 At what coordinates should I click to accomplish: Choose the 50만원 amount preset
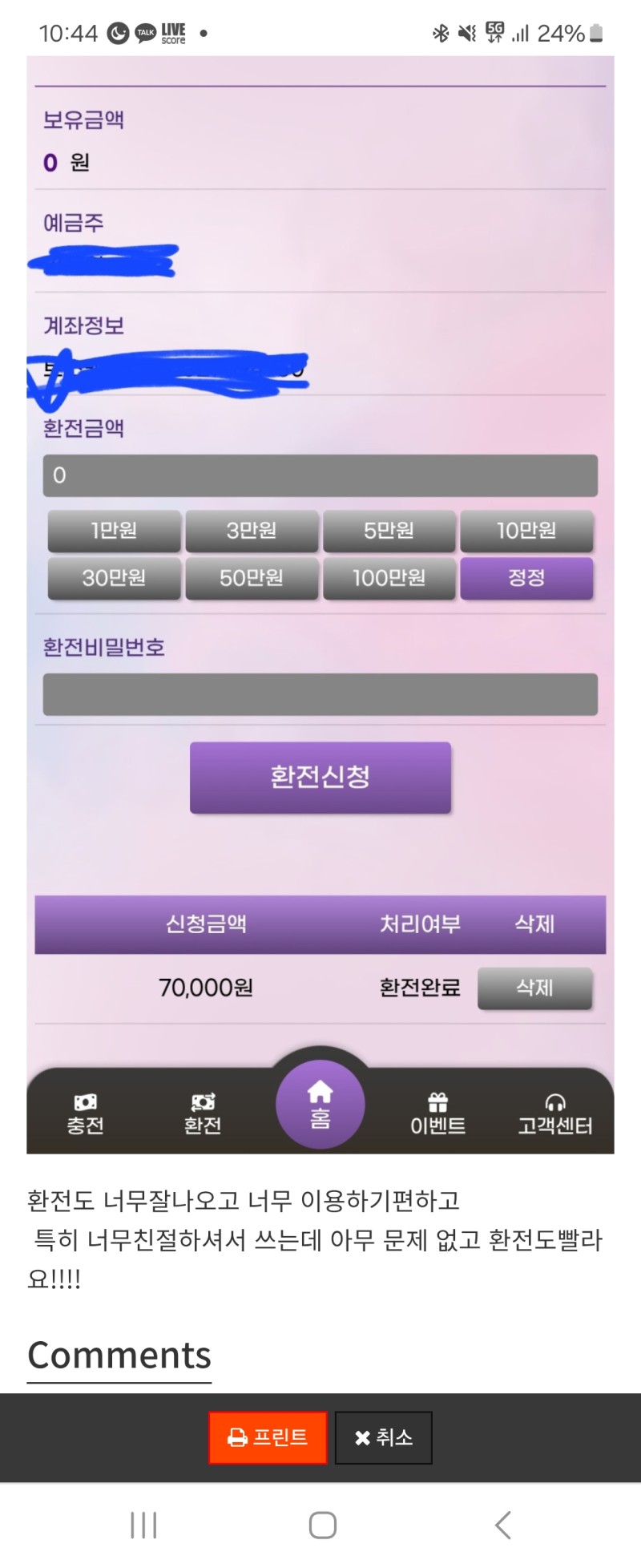click(251, 578)
